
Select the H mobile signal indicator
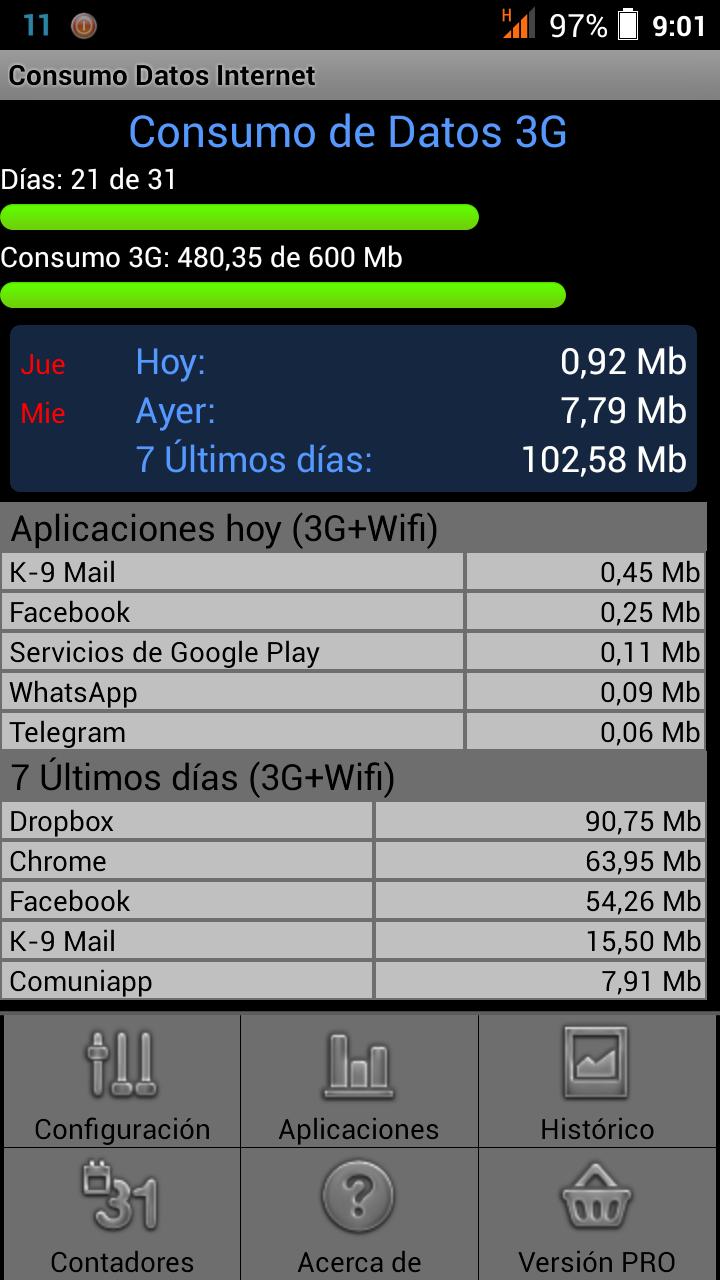click(511, 23)
